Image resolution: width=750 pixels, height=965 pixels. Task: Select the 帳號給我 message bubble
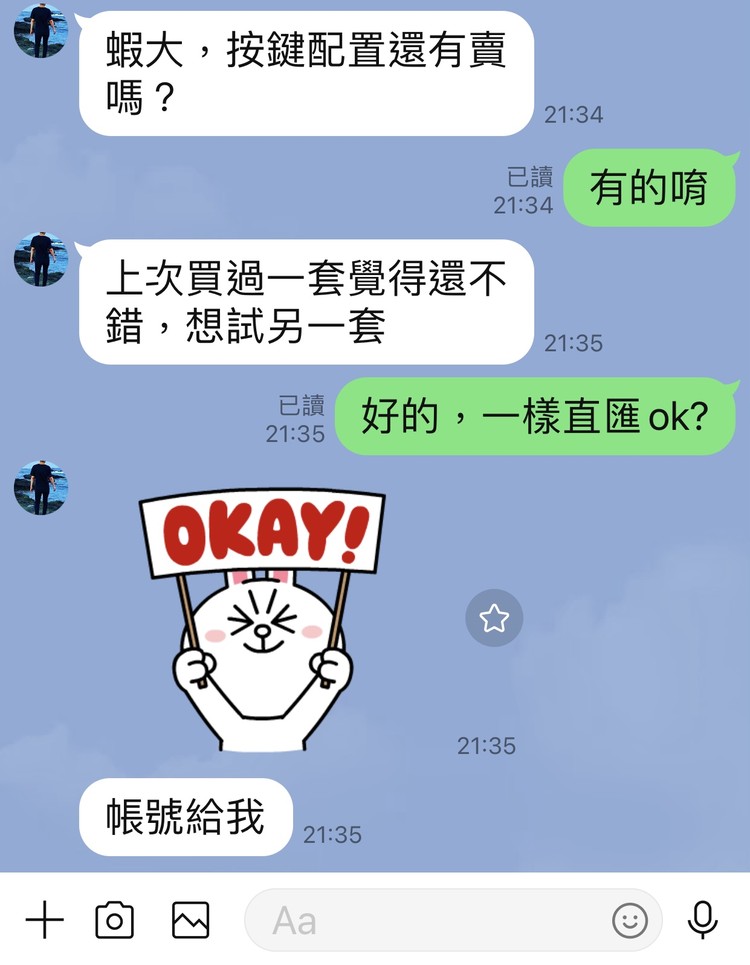[183, 816]
